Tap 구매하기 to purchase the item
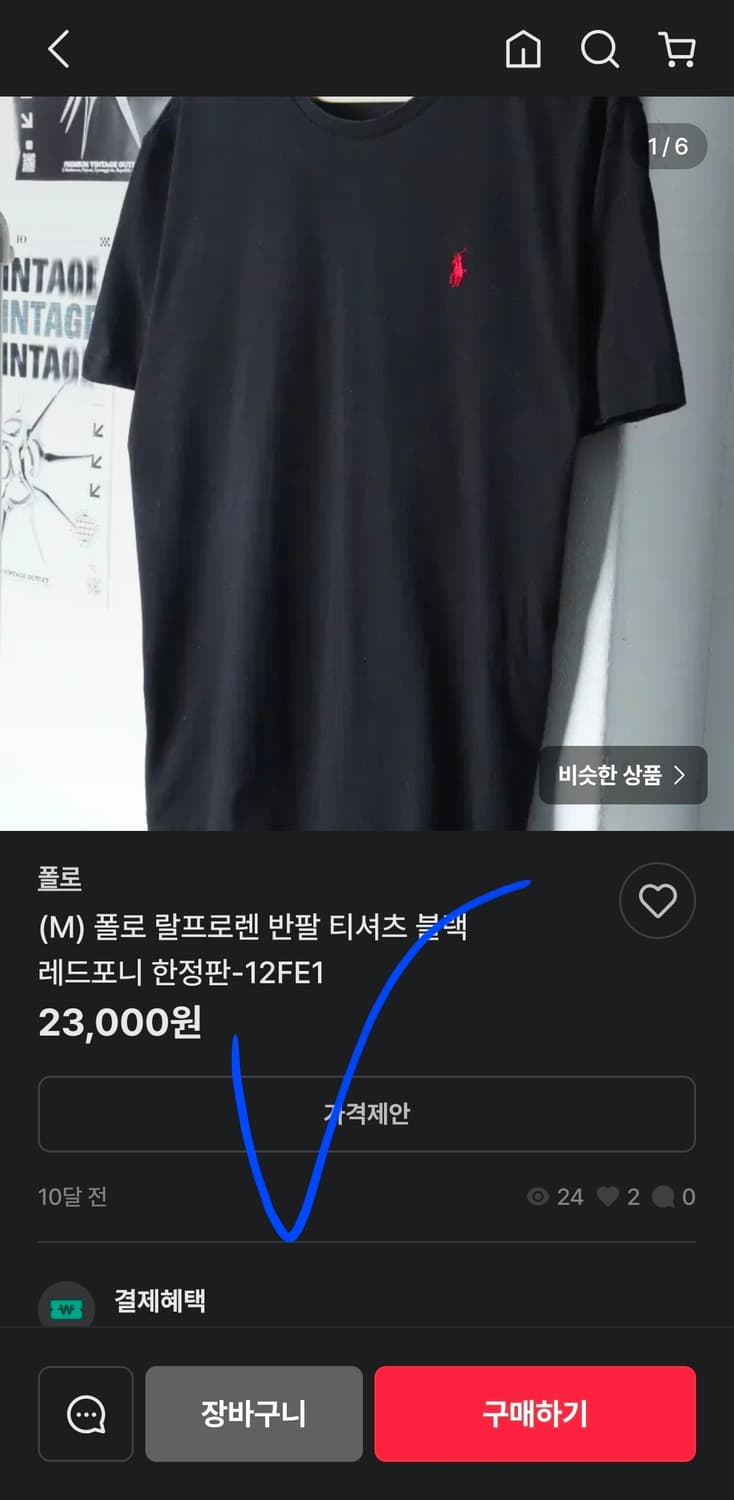734x1500 pixels. click(535, 1413)
